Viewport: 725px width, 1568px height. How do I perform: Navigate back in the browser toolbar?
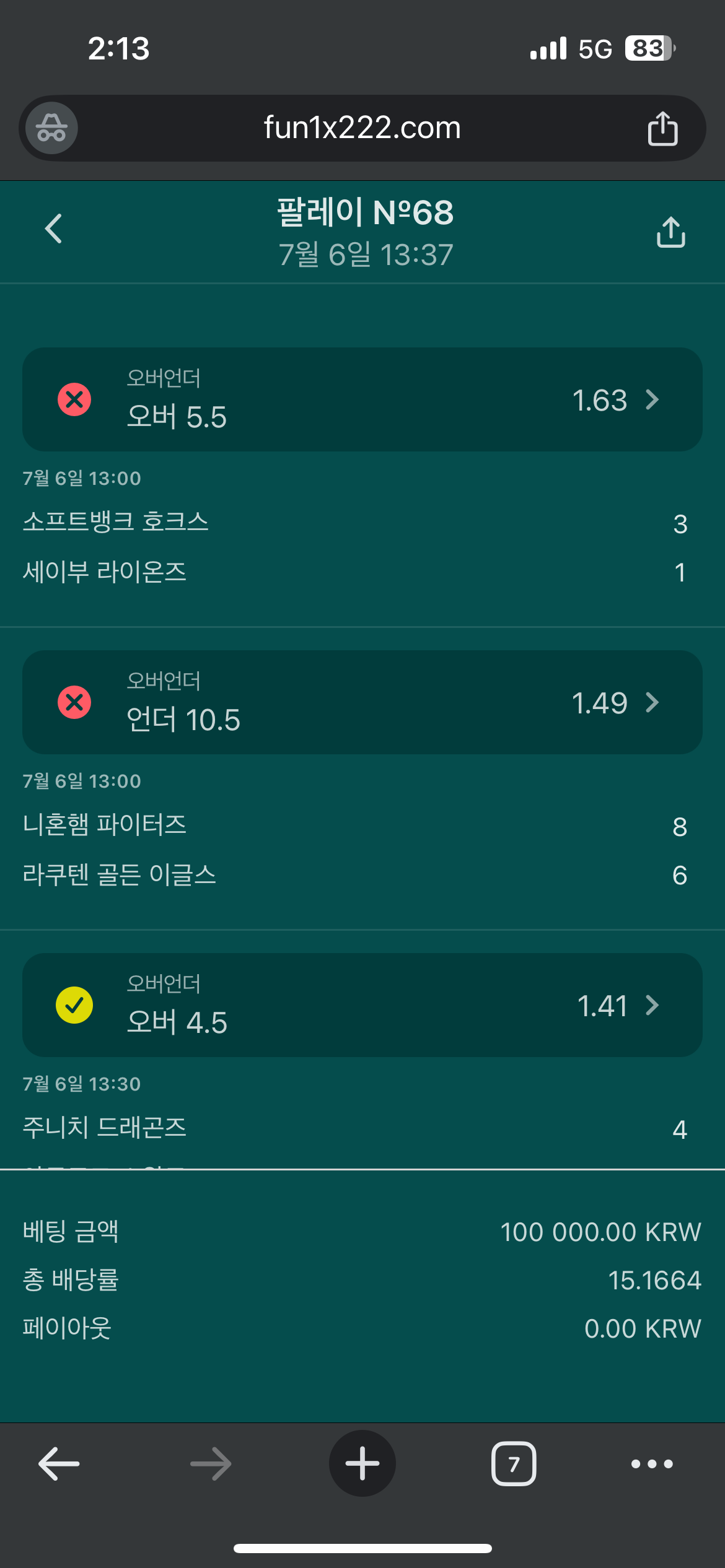click(59, 1464)
